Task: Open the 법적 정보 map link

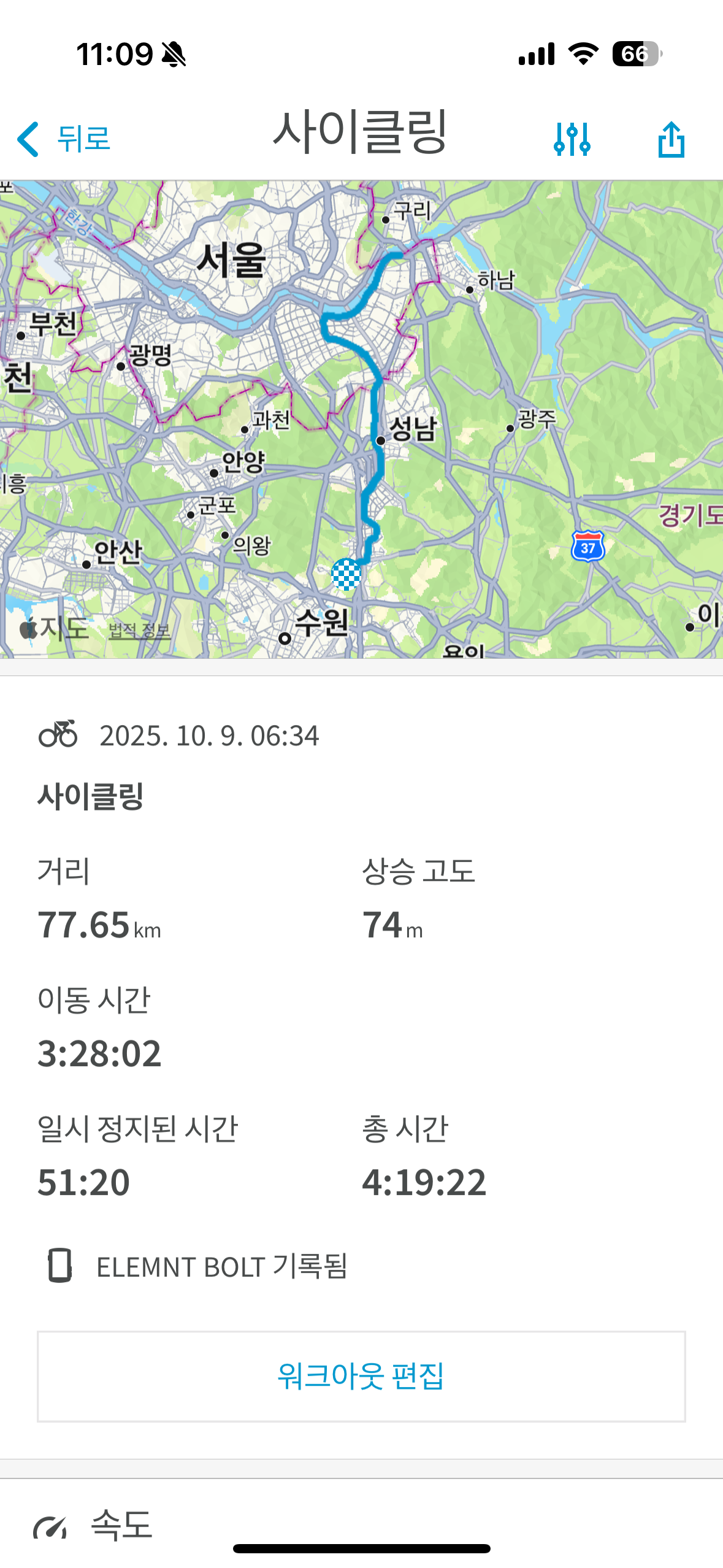Action: (139, 630)
